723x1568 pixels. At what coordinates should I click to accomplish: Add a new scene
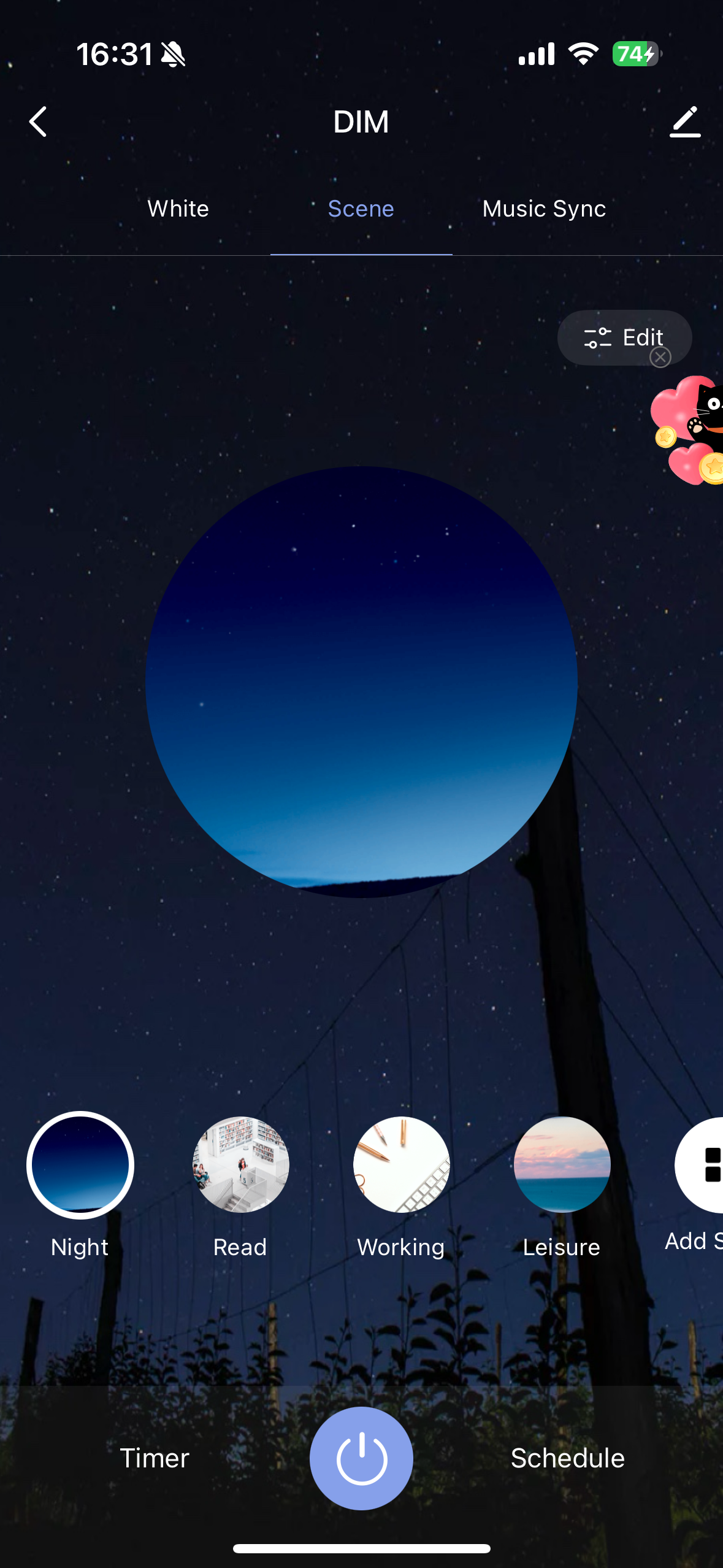pyautogui.click(x=702, y=1166)
